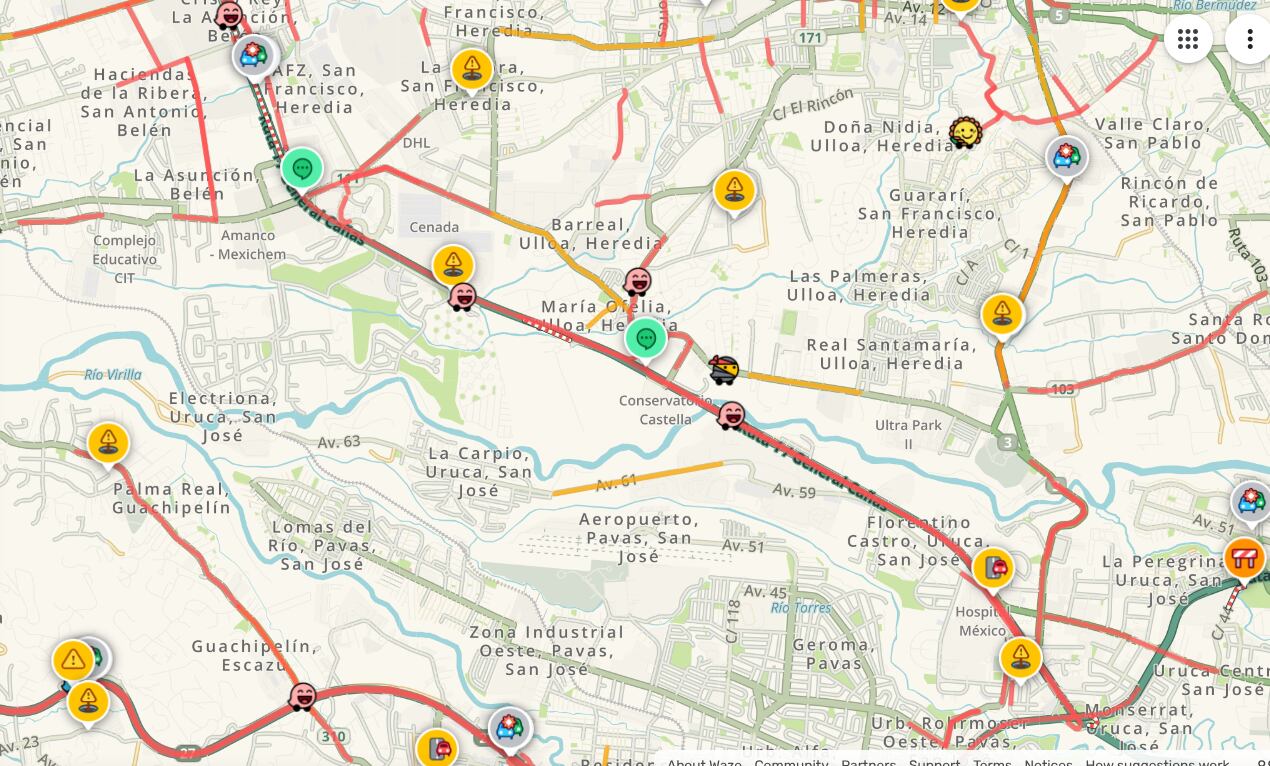
Task: Tap hazard marker near Las Palmeras, Ulloa
Action: coord(1002,314)
